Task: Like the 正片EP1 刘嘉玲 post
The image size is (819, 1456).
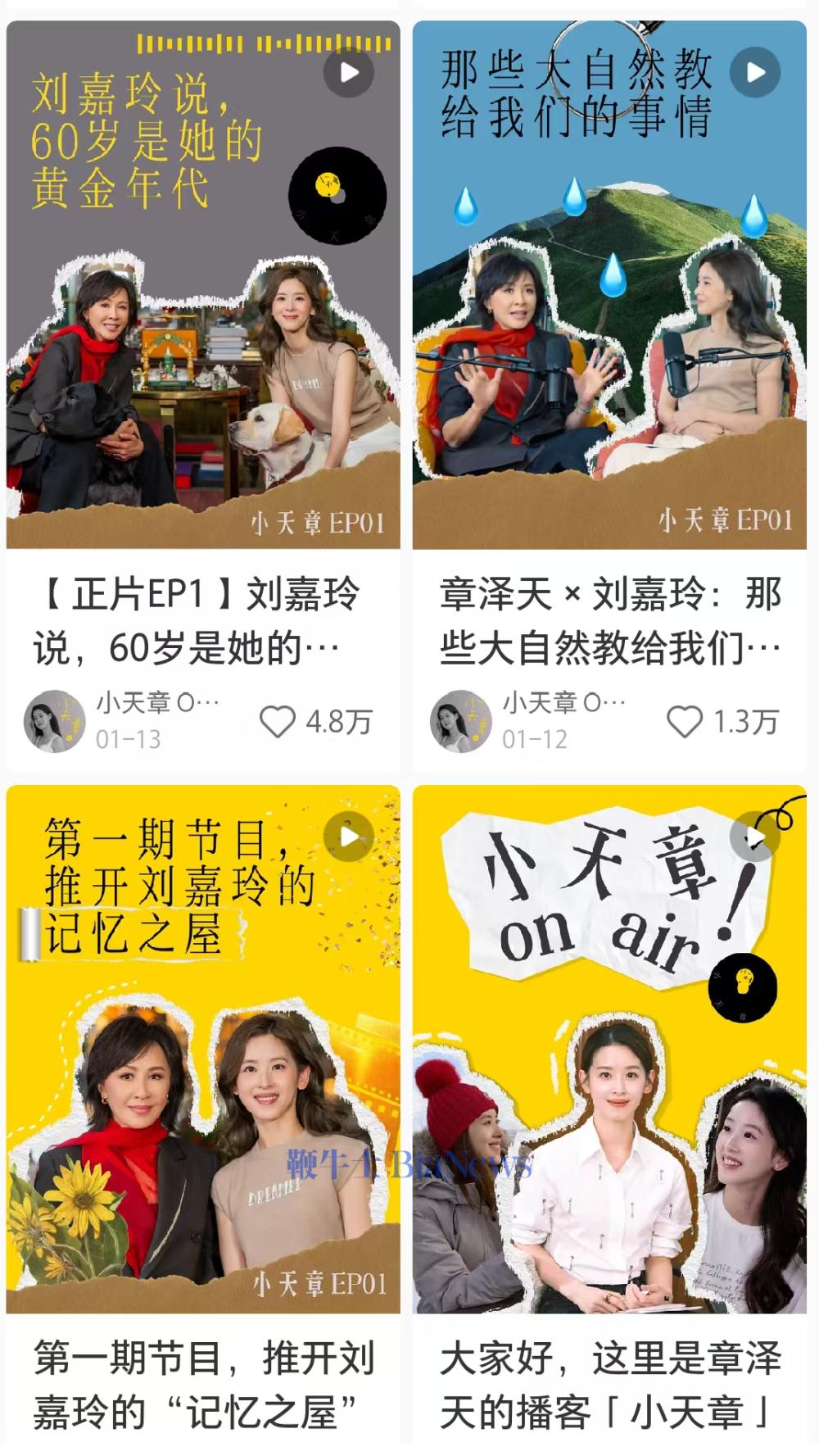Action: [278, 722]
